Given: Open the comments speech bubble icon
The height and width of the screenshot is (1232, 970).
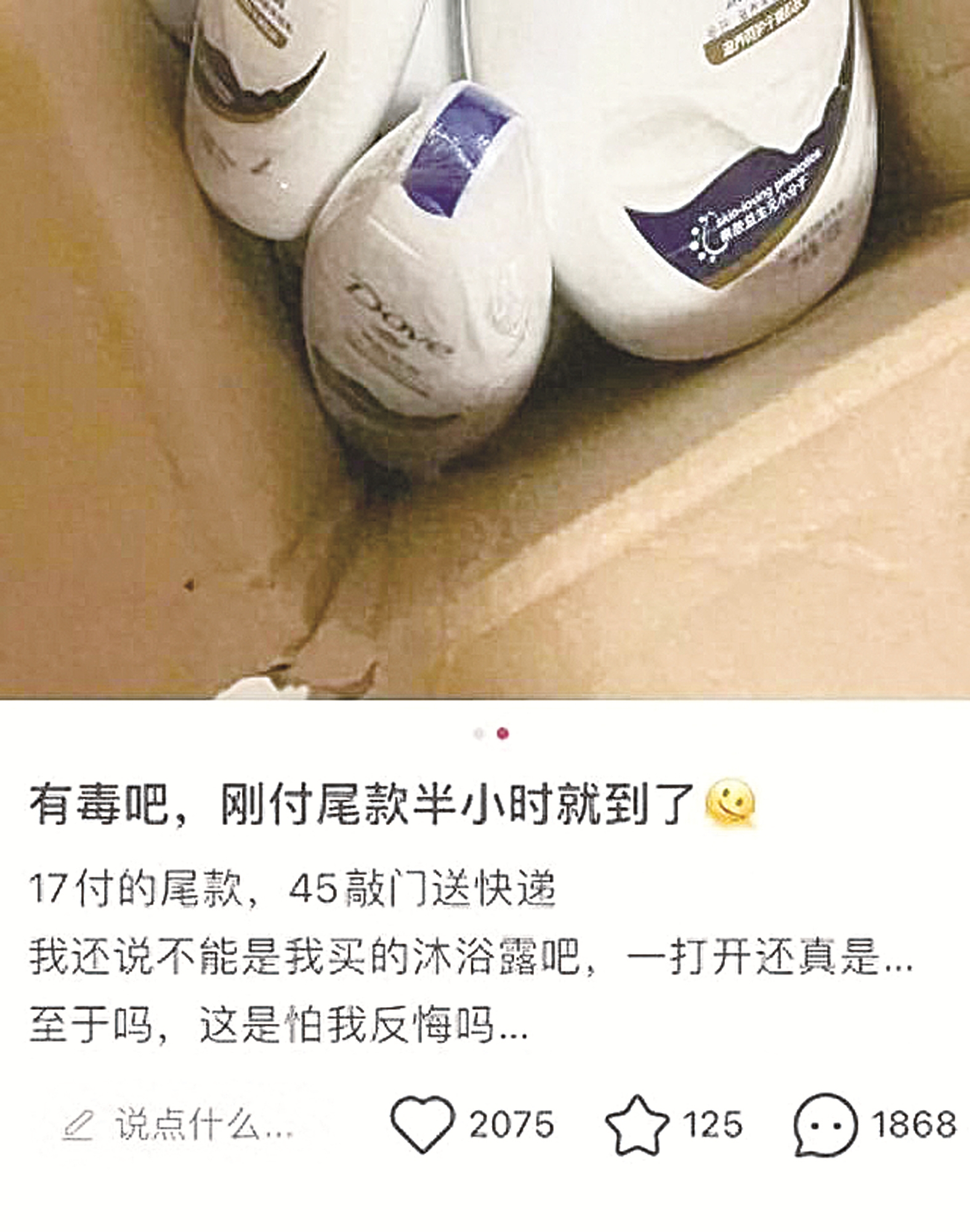Looking at the screenshot, I should click(x=825, y=1124).
